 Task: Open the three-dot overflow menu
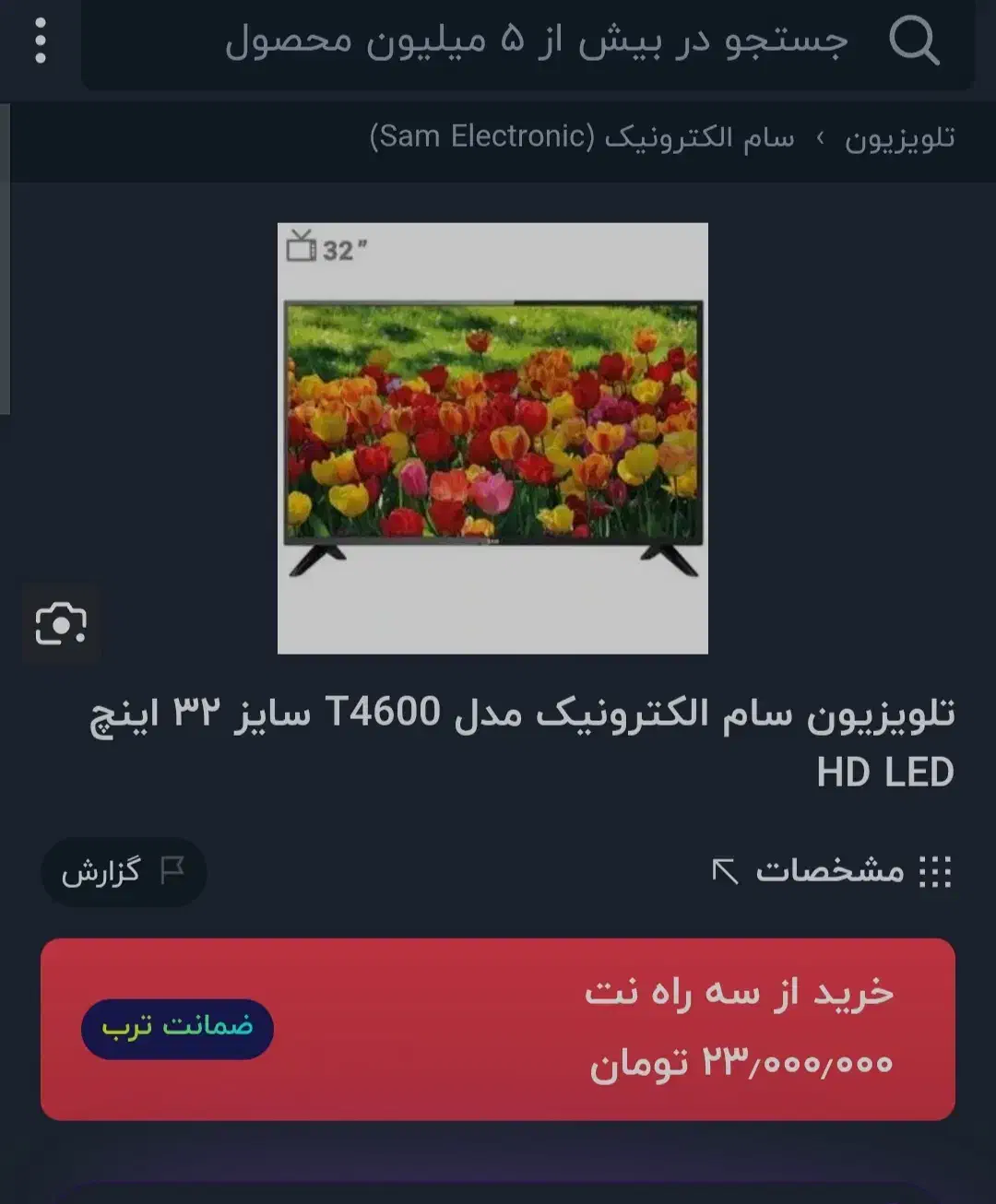pos(39,41)
